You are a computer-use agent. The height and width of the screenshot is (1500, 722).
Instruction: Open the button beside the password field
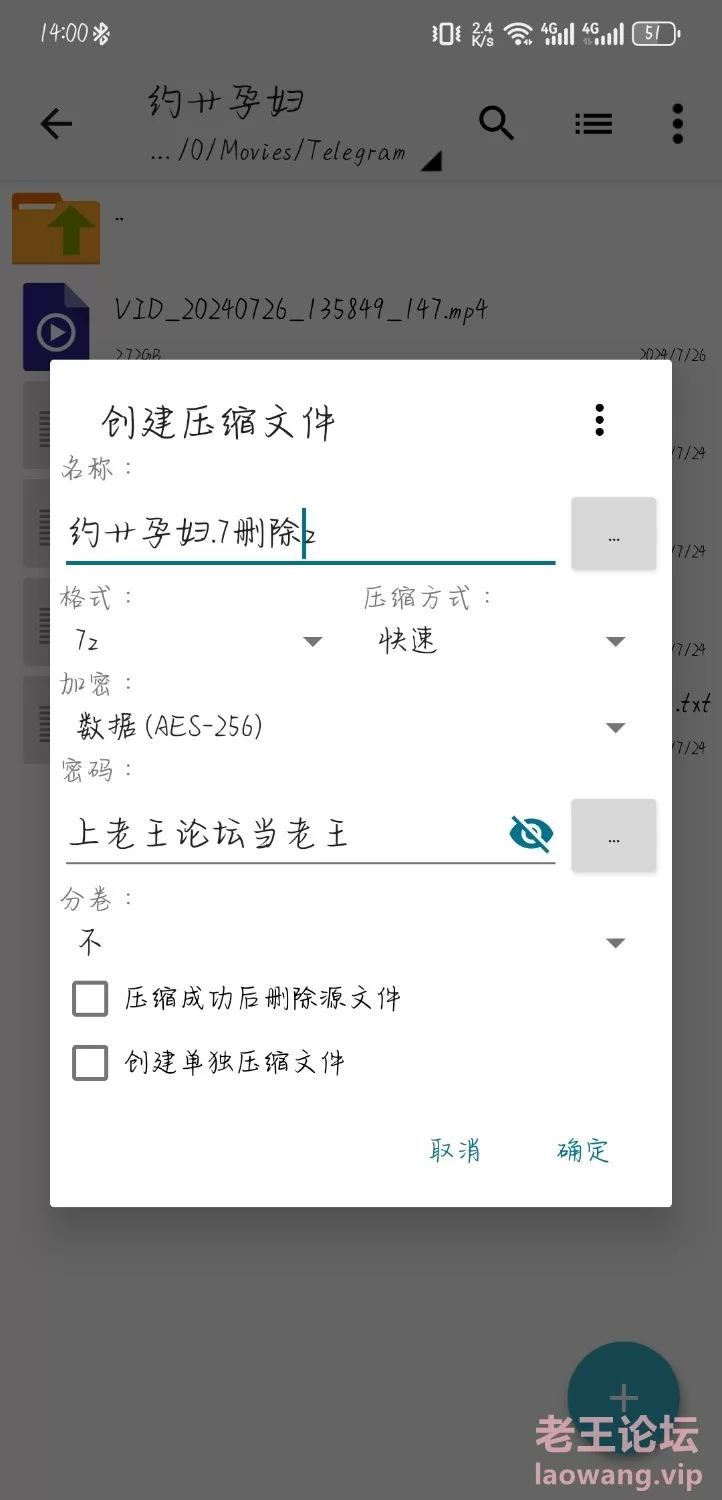click(614, 836)
